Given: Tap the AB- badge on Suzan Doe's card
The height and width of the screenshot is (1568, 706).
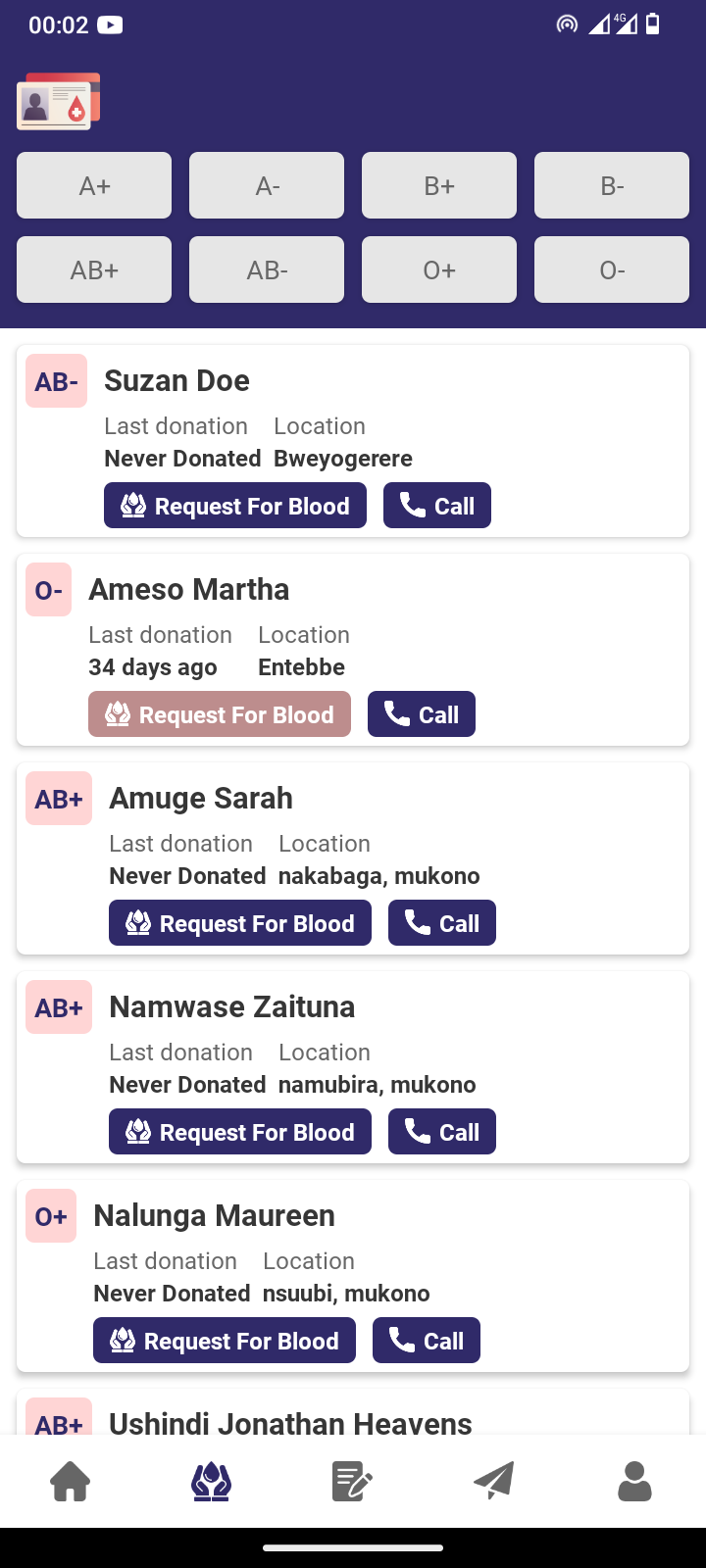Looking at the screenshot, I should pos(56,381).
